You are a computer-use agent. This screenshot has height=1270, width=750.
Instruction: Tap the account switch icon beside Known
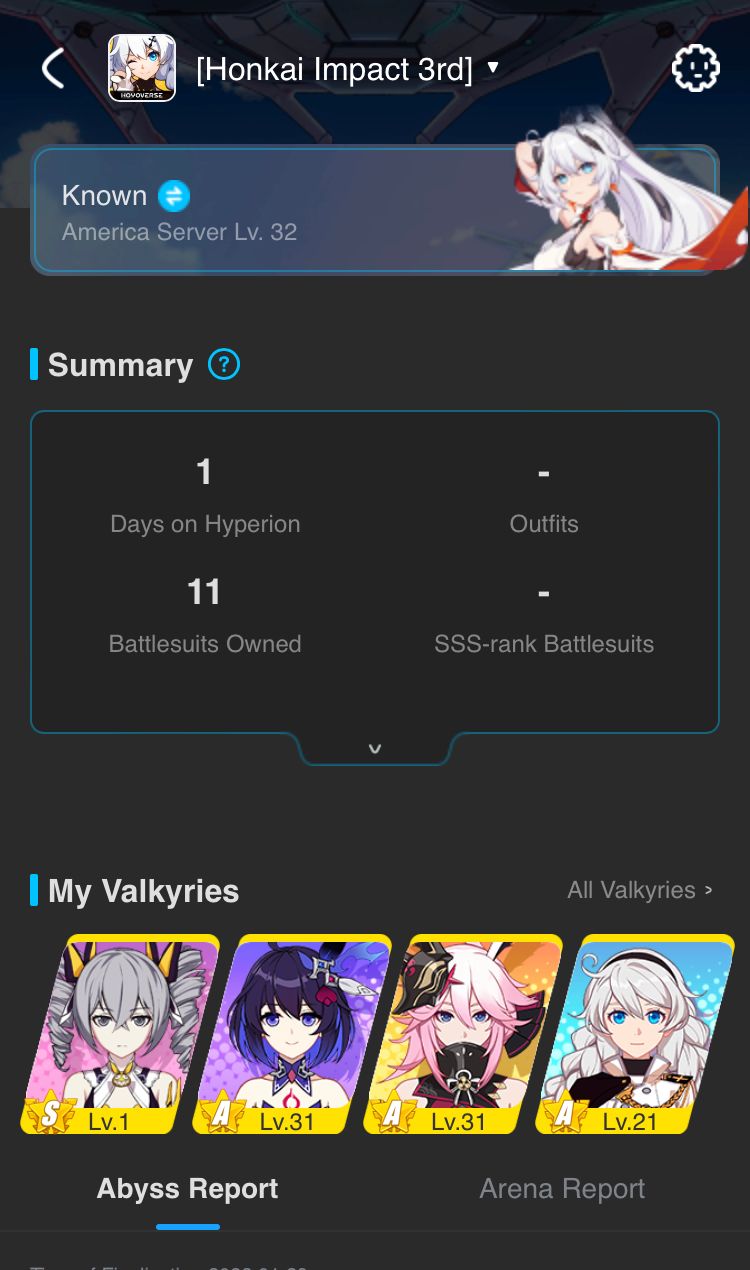(x=173, y=196)
